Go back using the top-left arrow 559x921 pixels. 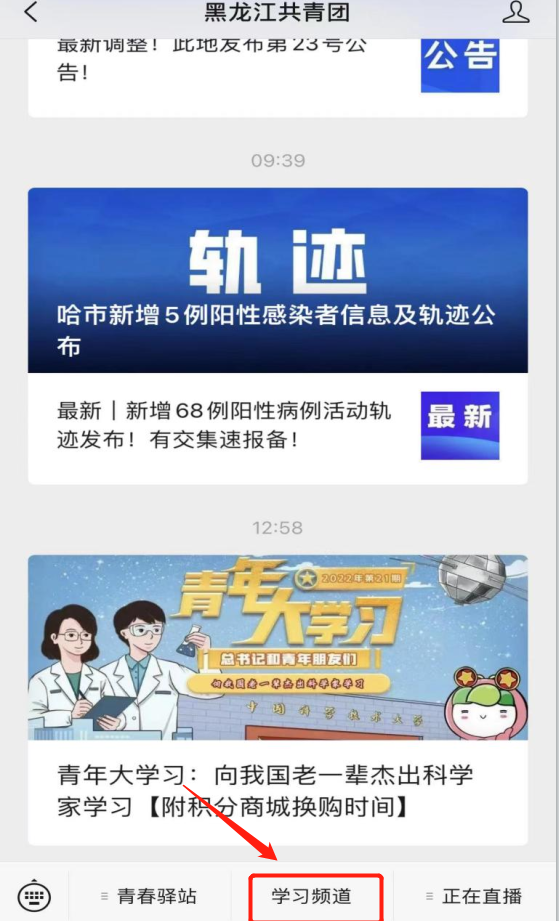(x=31, y=12)
